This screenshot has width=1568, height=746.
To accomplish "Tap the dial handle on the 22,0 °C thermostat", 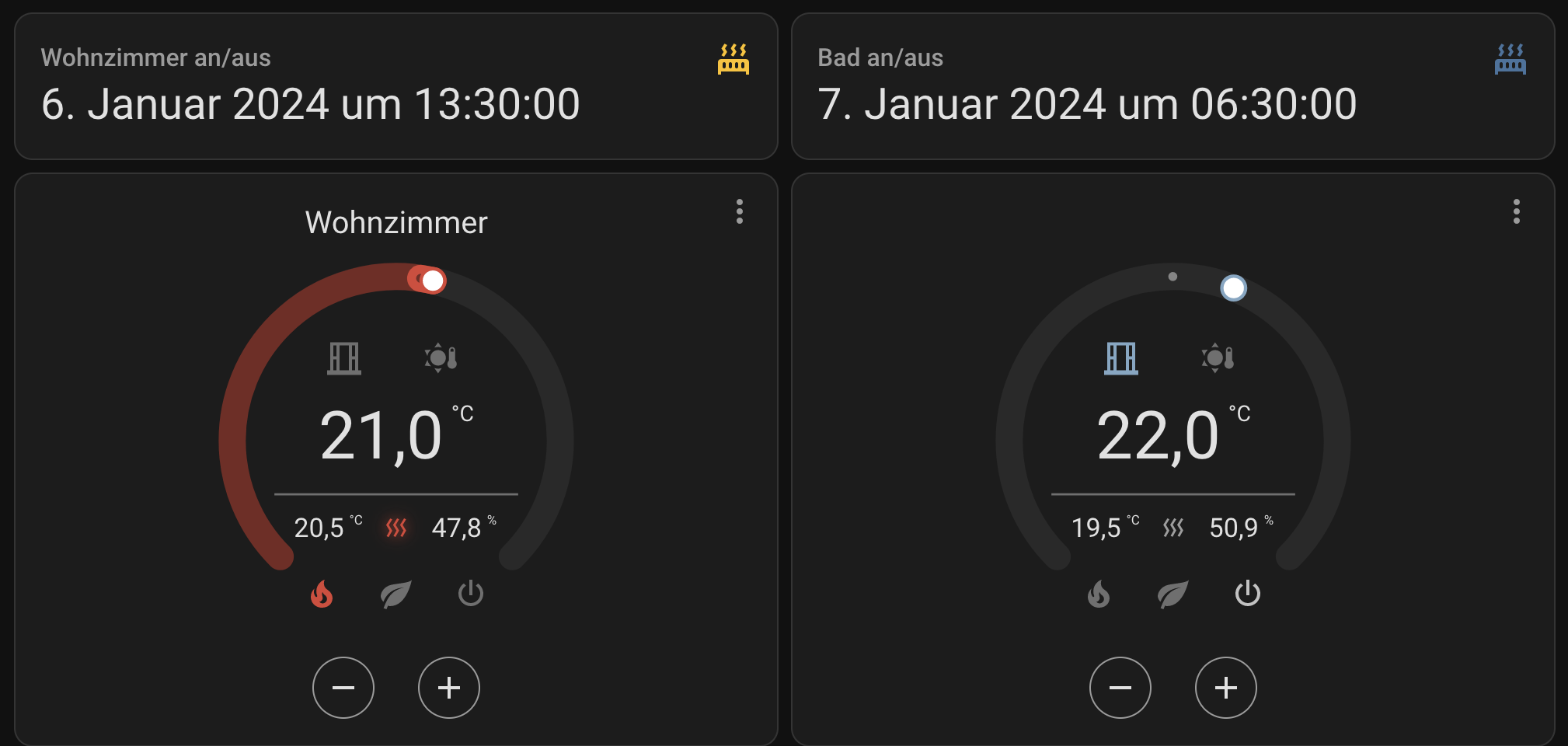I will 1233,288.
